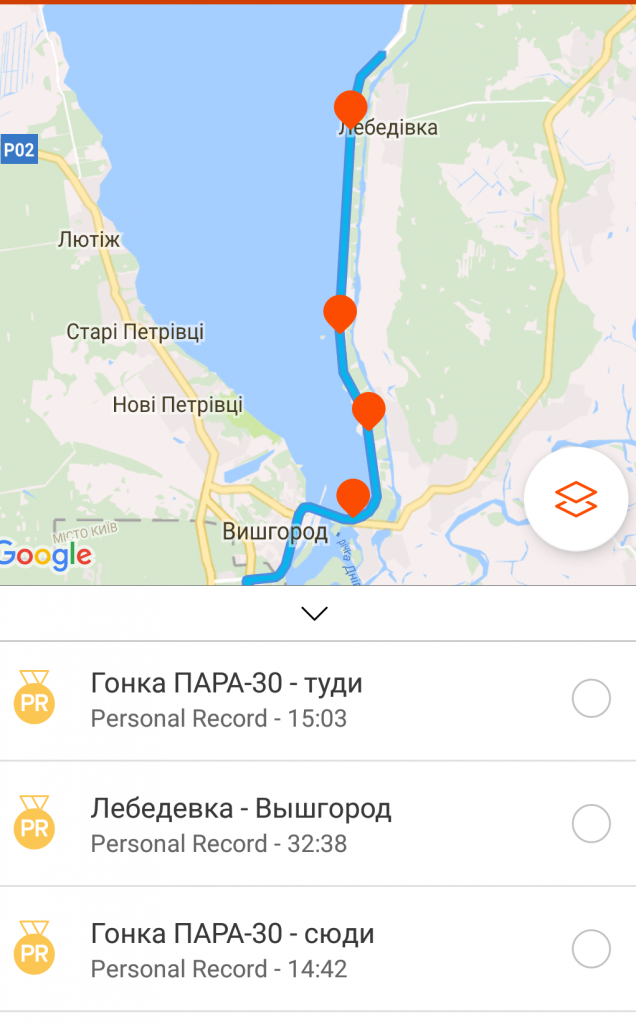
Task: Collapse the map with the down chevron
Action: (x=315, y=613)
